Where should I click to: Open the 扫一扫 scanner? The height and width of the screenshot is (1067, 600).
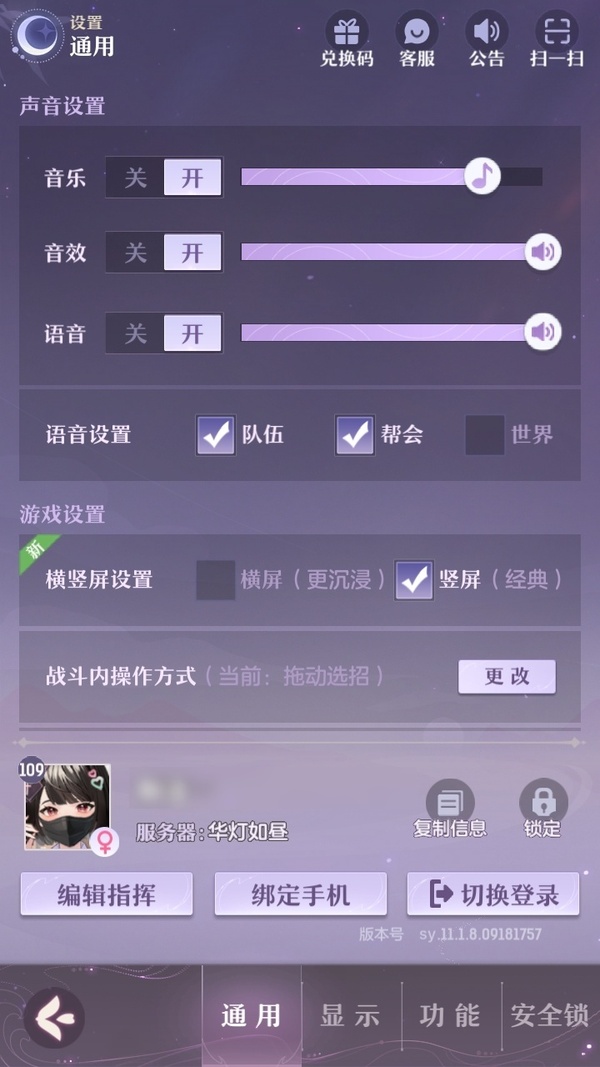pyautogui.click(x=557, y=32)
